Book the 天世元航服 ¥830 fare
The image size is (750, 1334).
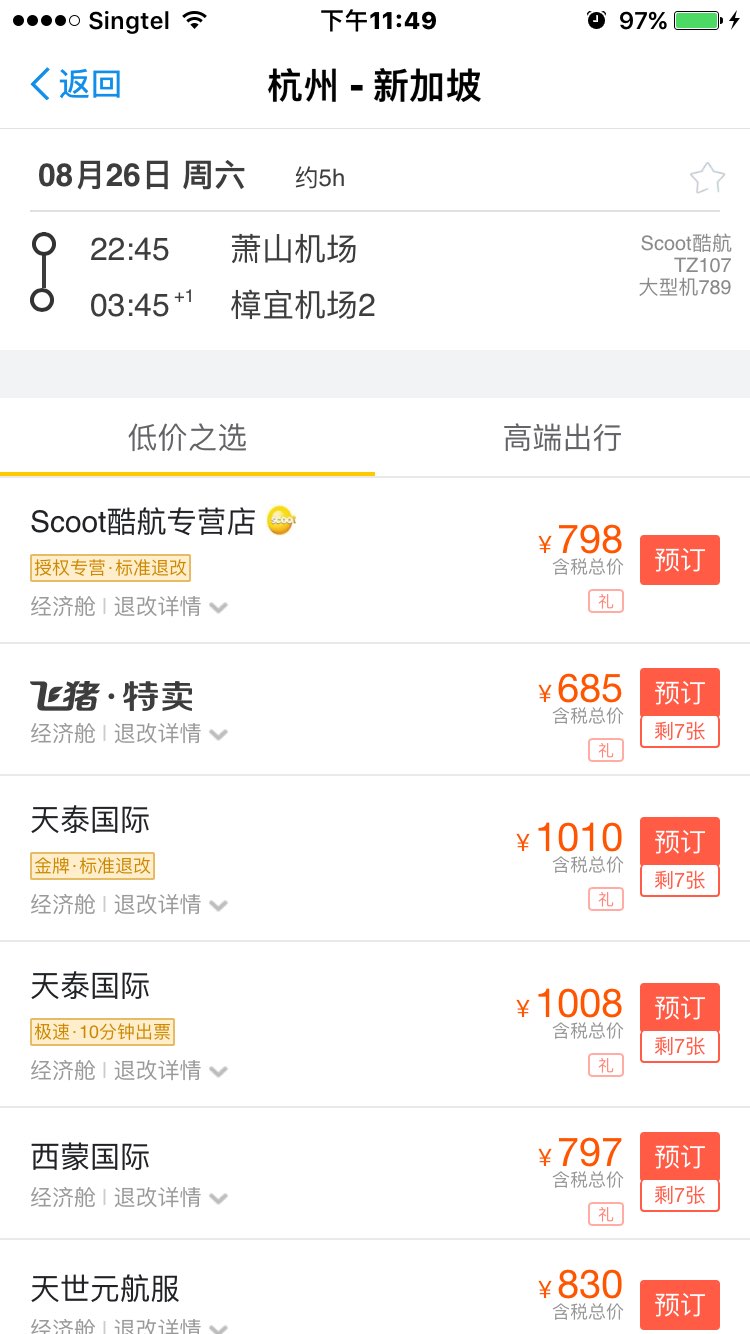point(679,1304)
